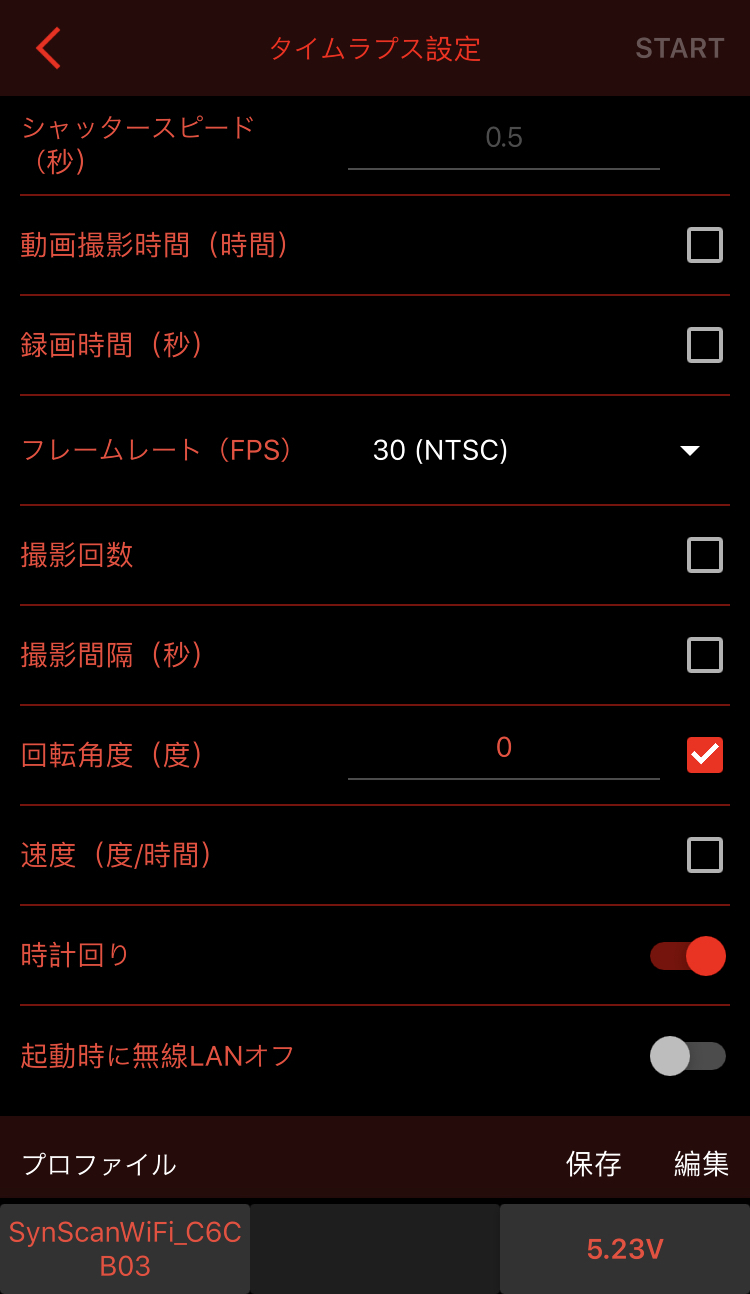Turn off the 時計回り switch

pos(688,955)
